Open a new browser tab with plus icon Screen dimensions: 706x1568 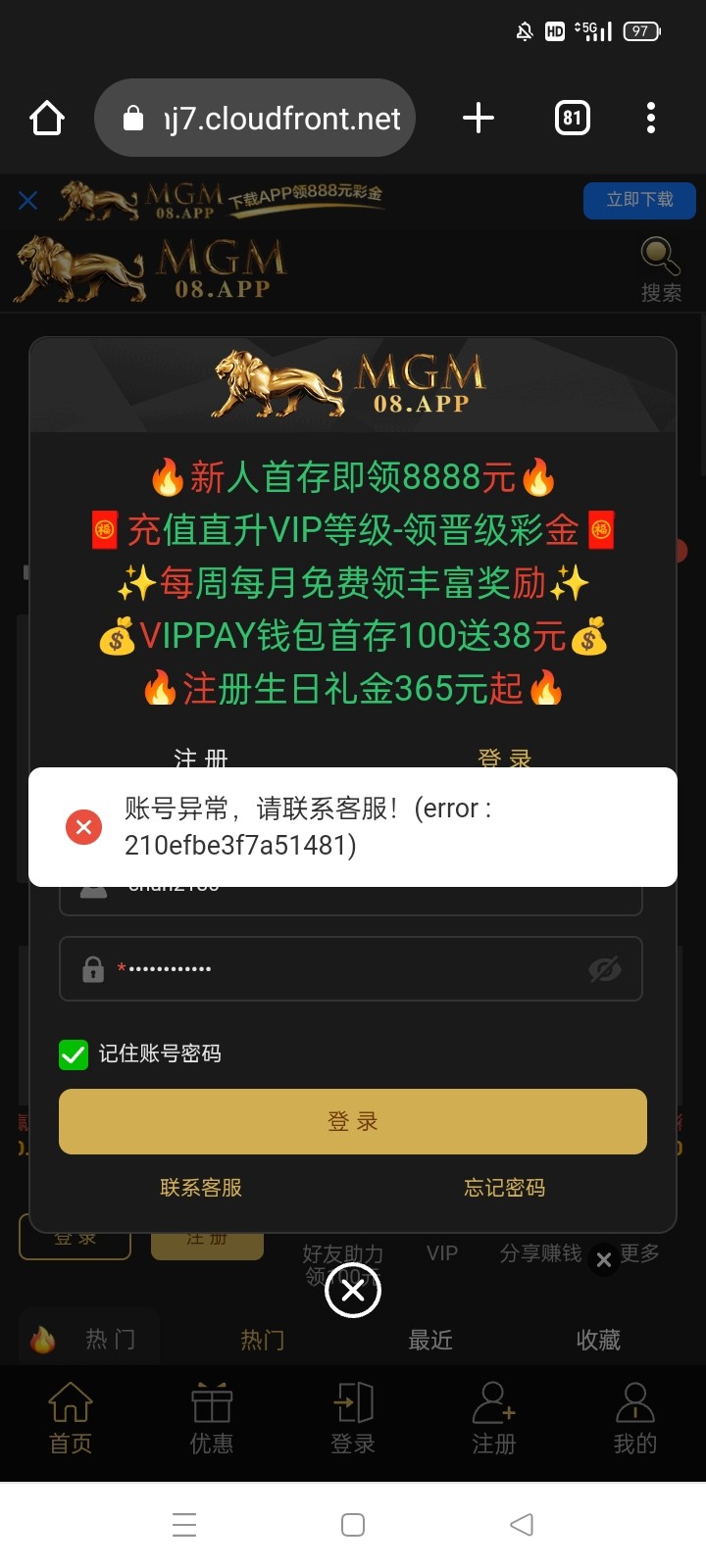(x=478, y=118)
